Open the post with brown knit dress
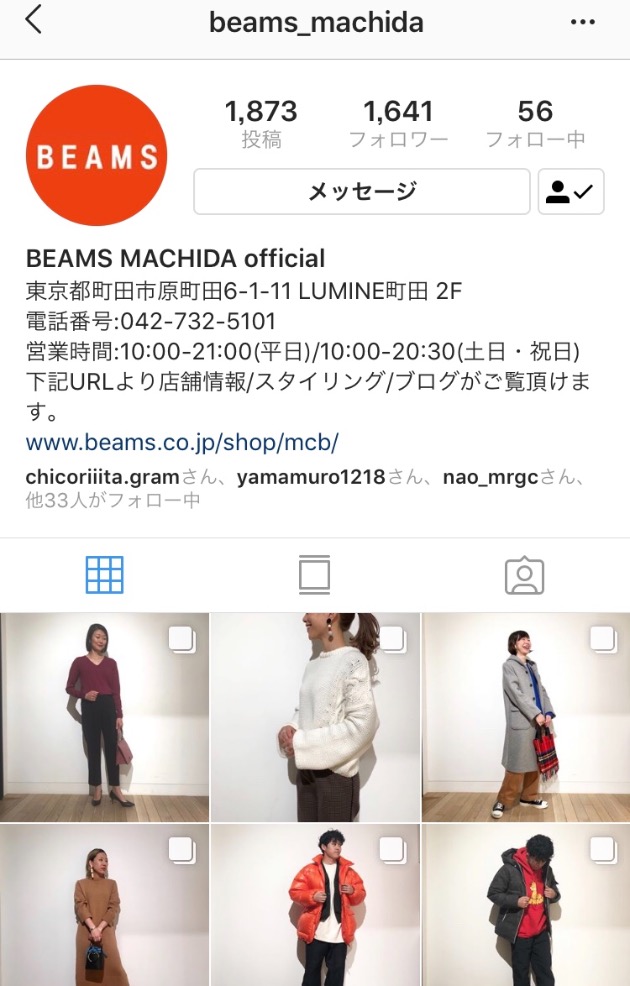 click(104, 905)
